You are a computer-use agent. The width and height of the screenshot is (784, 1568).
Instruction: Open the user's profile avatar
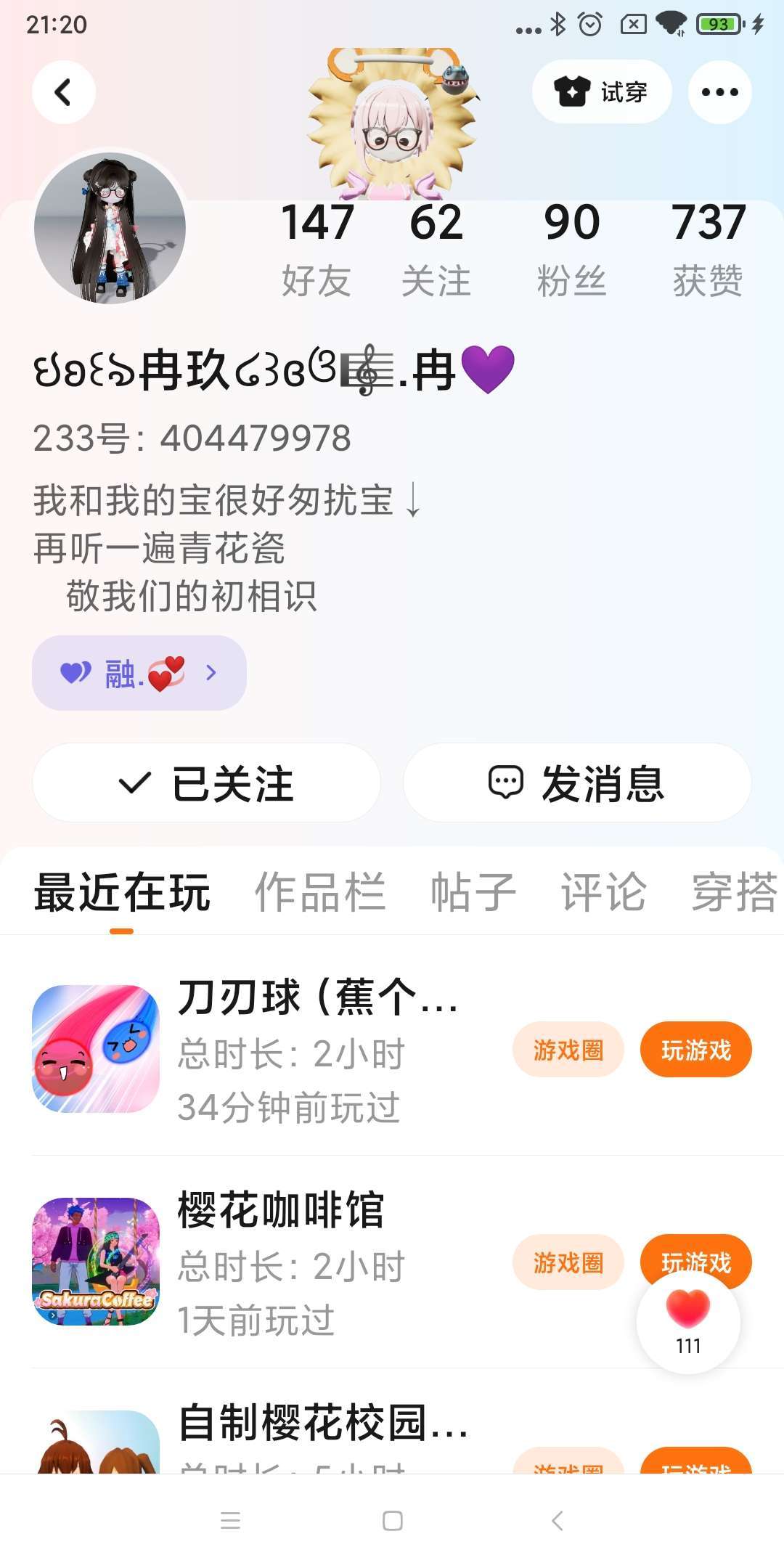tap(110, 228)
